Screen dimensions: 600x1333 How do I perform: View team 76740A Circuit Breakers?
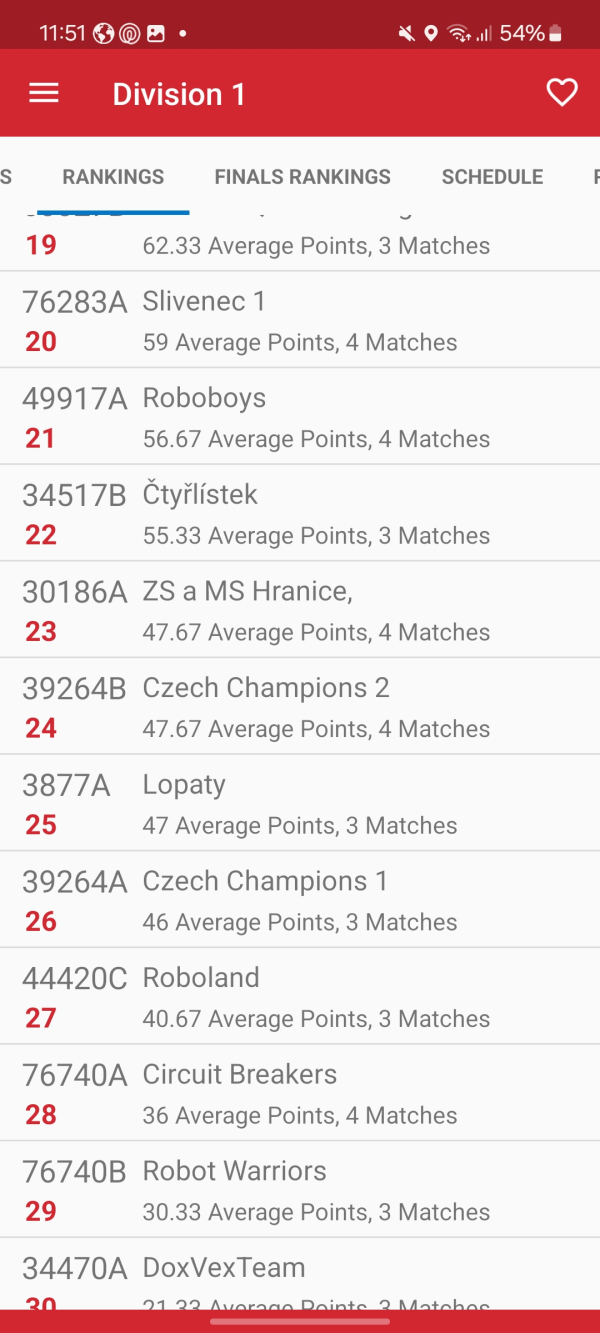coord(300,1094)
